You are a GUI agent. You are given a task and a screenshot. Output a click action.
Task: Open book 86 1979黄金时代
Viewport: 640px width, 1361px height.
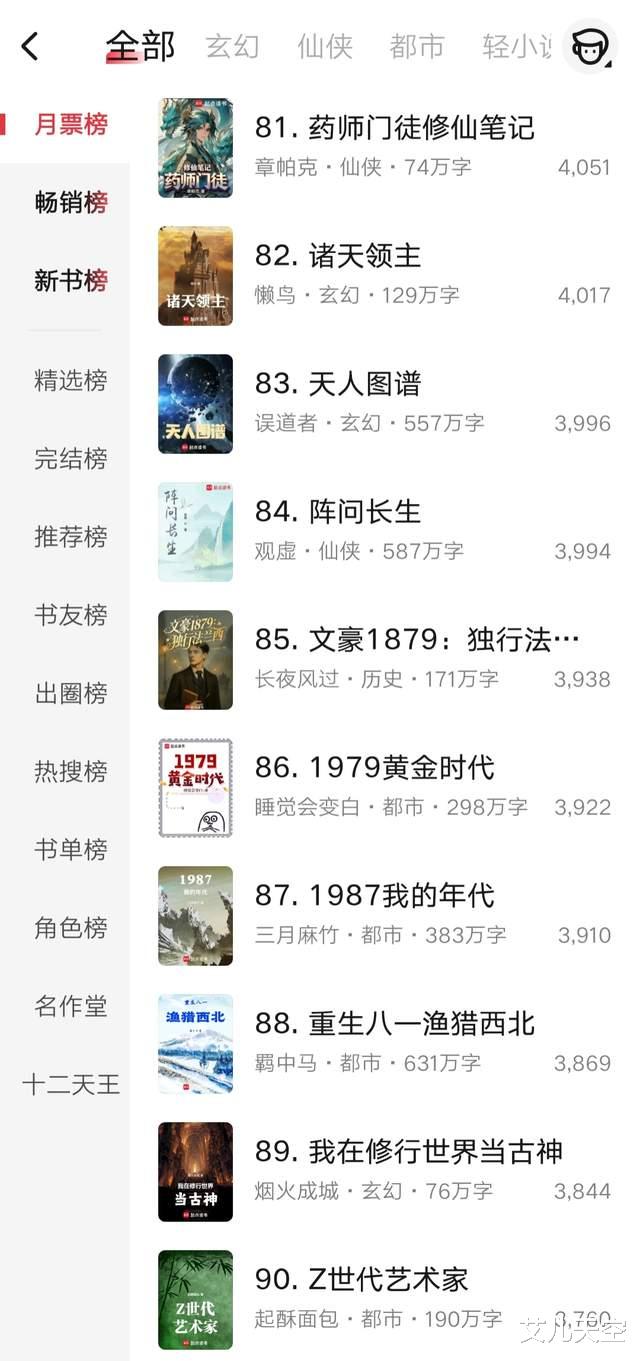pos(374,768)
